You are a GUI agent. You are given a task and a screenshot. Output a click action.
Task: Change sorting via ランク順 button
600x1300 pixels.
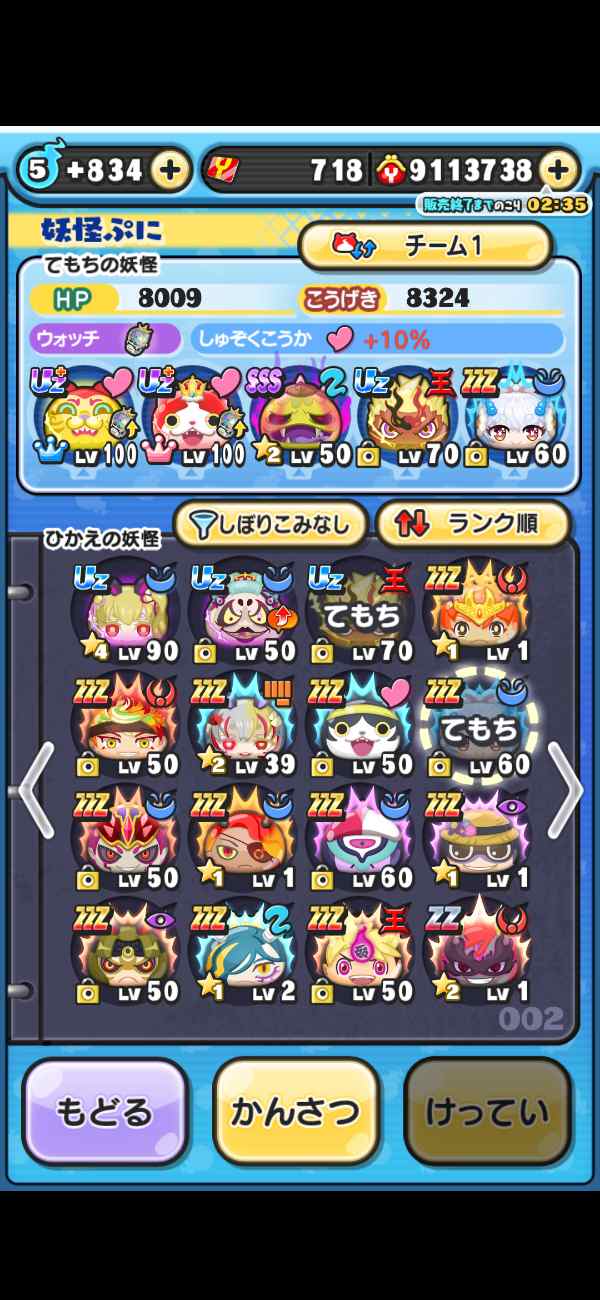(x=472, y=522)
